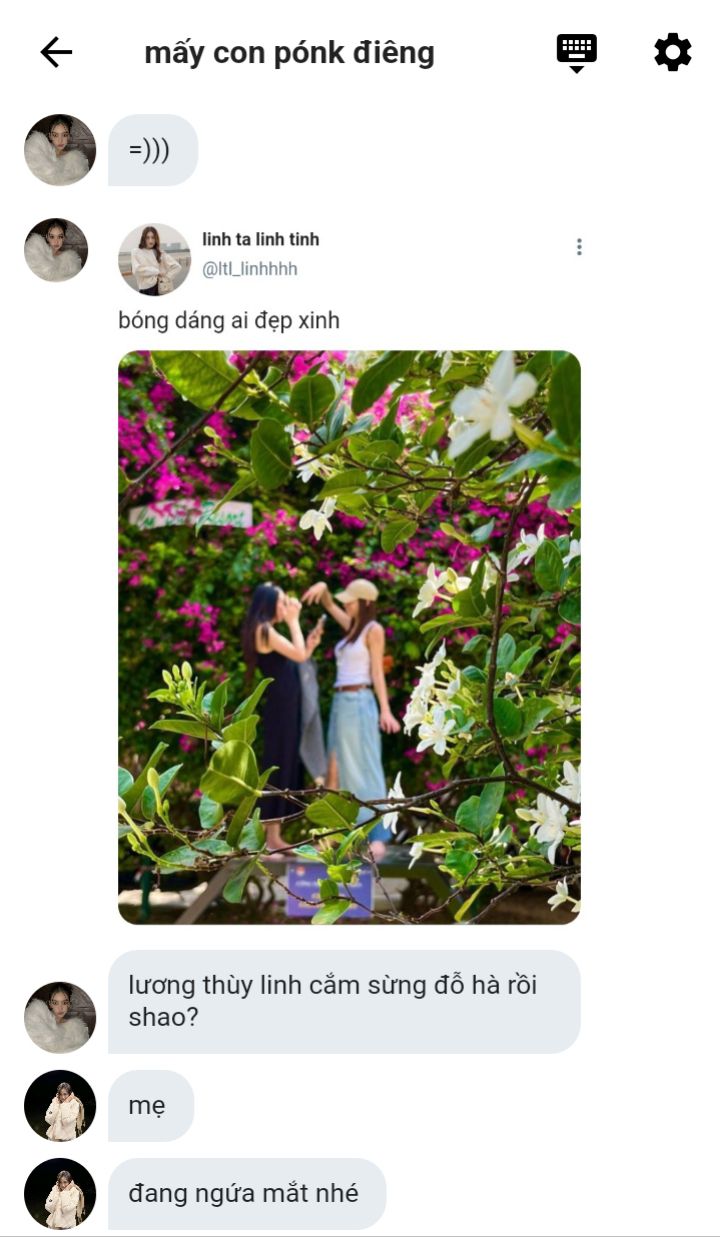
Task: Open chat settings gear
Action: pos(672,52)
